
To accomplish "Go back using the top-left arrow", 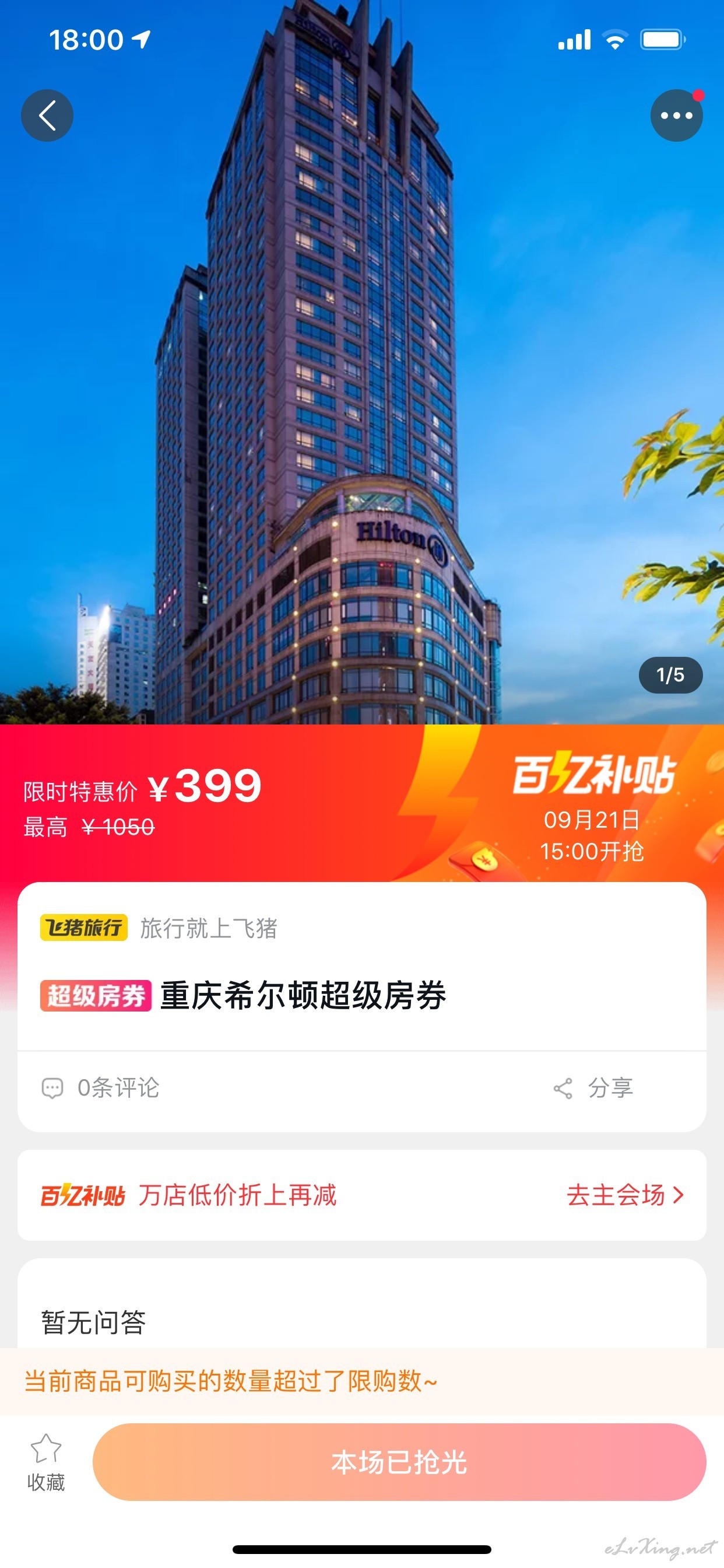I will pyautogui.click(x=47, y=116).
